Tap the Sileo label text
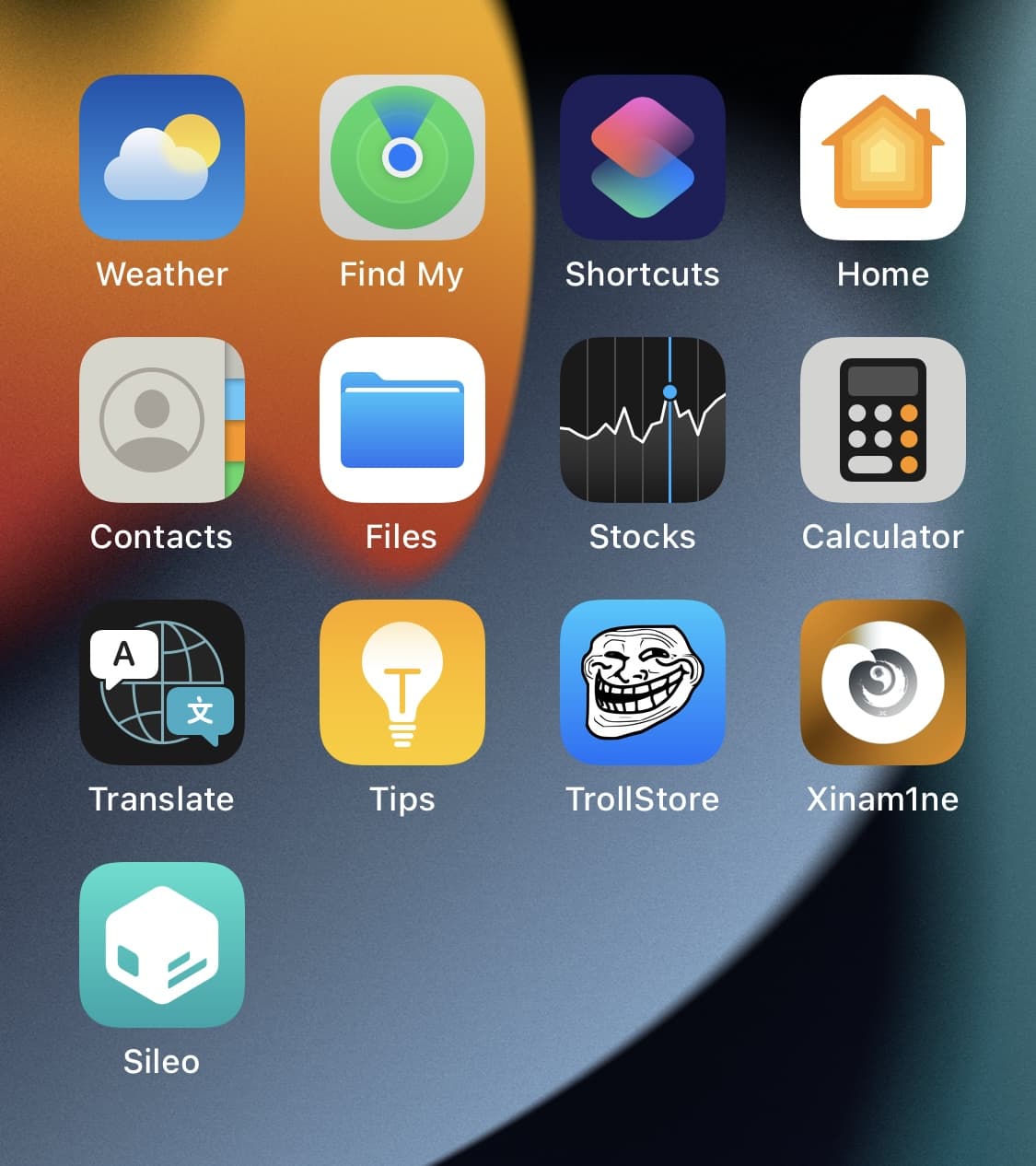 [161, 1061]
